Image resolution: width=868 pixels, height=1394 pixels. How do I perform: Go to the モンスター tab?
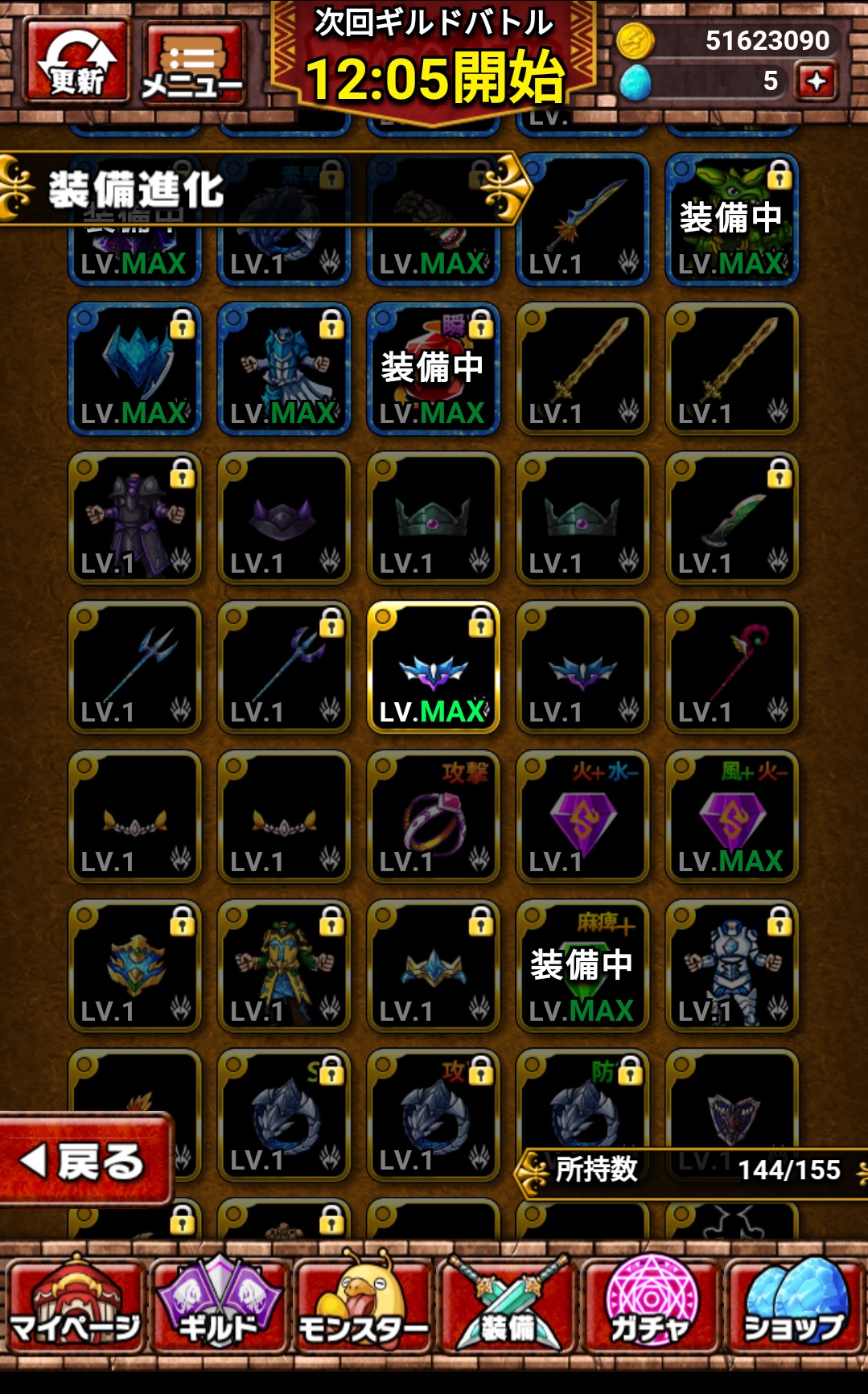pos(363,1307)
